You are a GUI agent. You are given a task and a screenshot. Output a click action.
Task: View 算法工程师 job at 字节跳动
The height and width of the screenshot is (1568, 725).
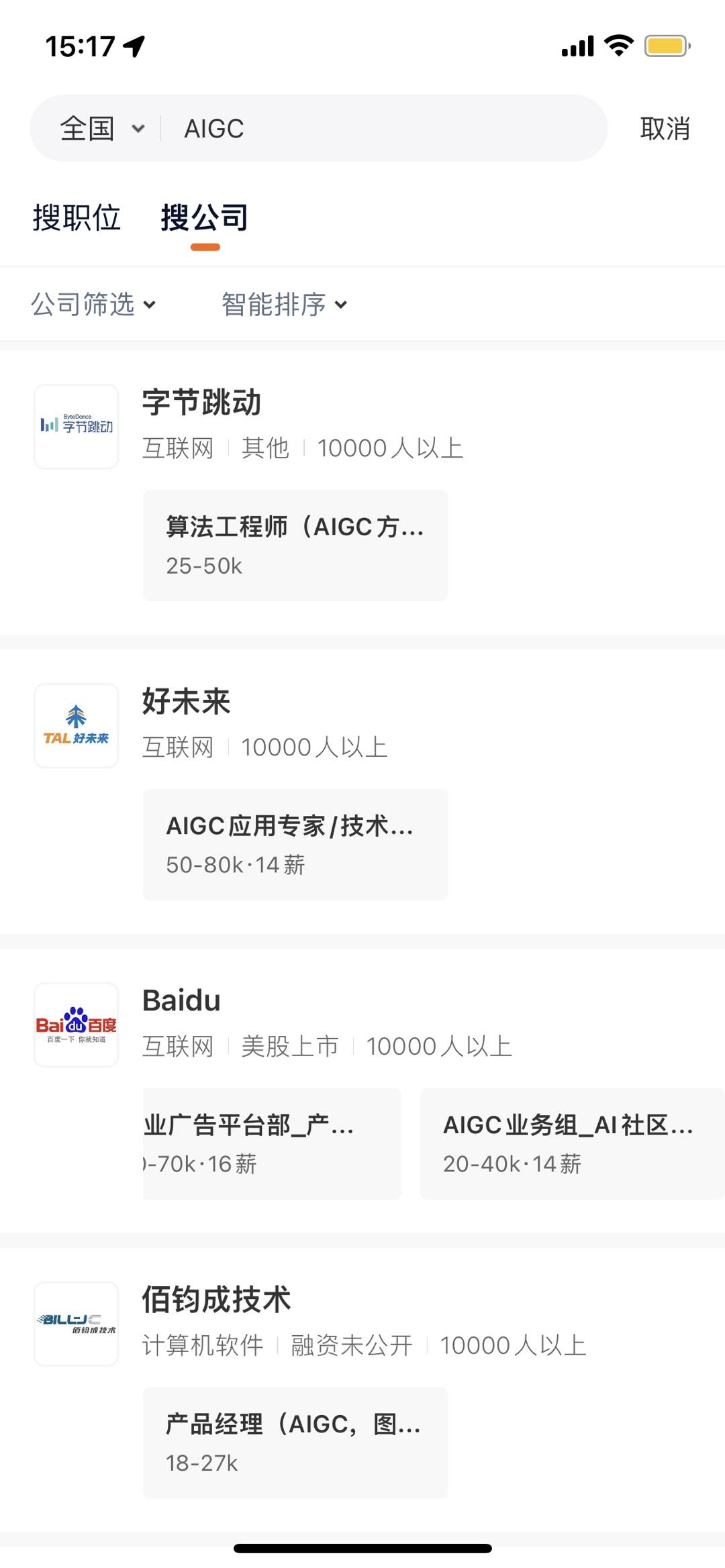pyautogui.click(x=295, y=545)
